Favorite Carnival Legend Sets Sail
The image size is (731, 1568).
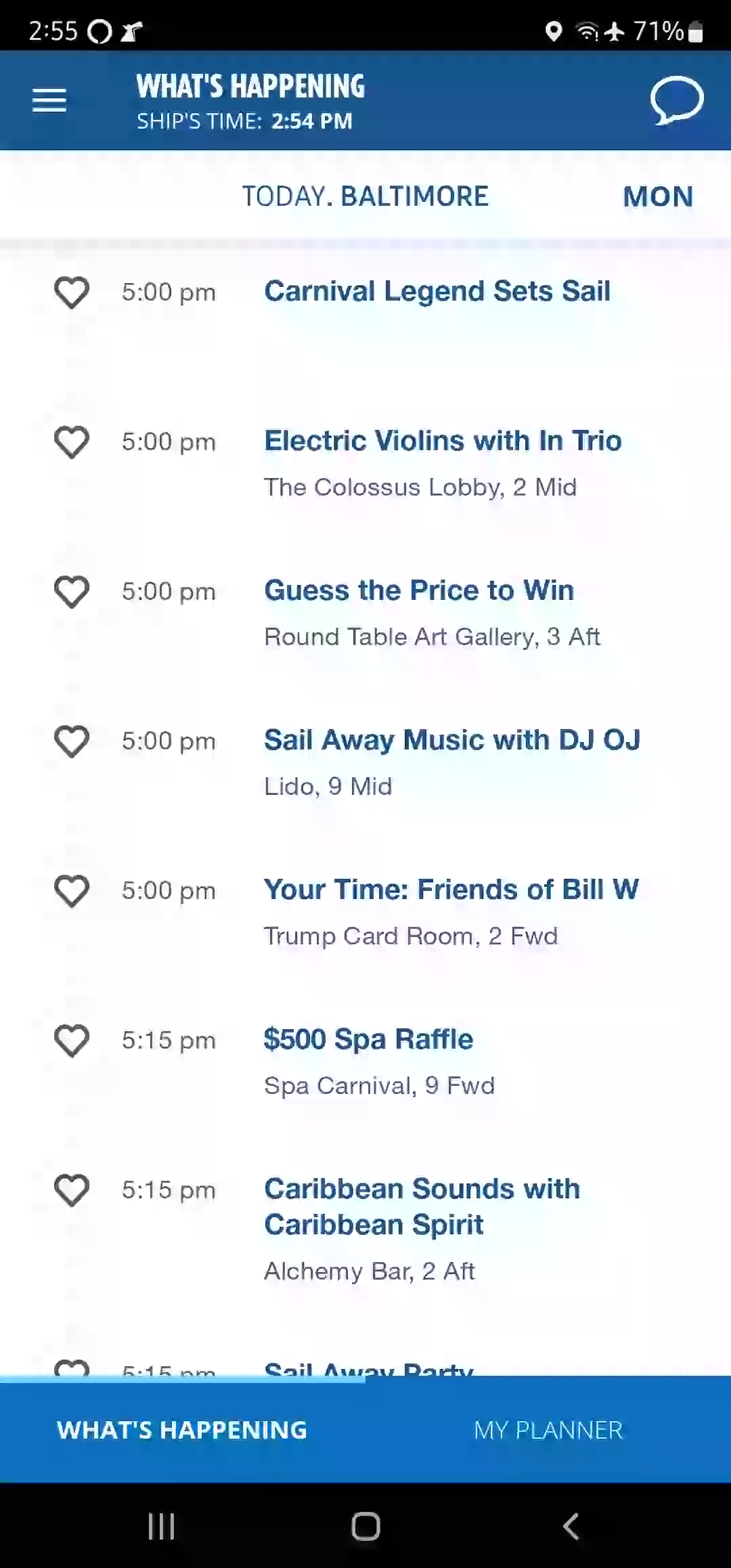[72, 292]
